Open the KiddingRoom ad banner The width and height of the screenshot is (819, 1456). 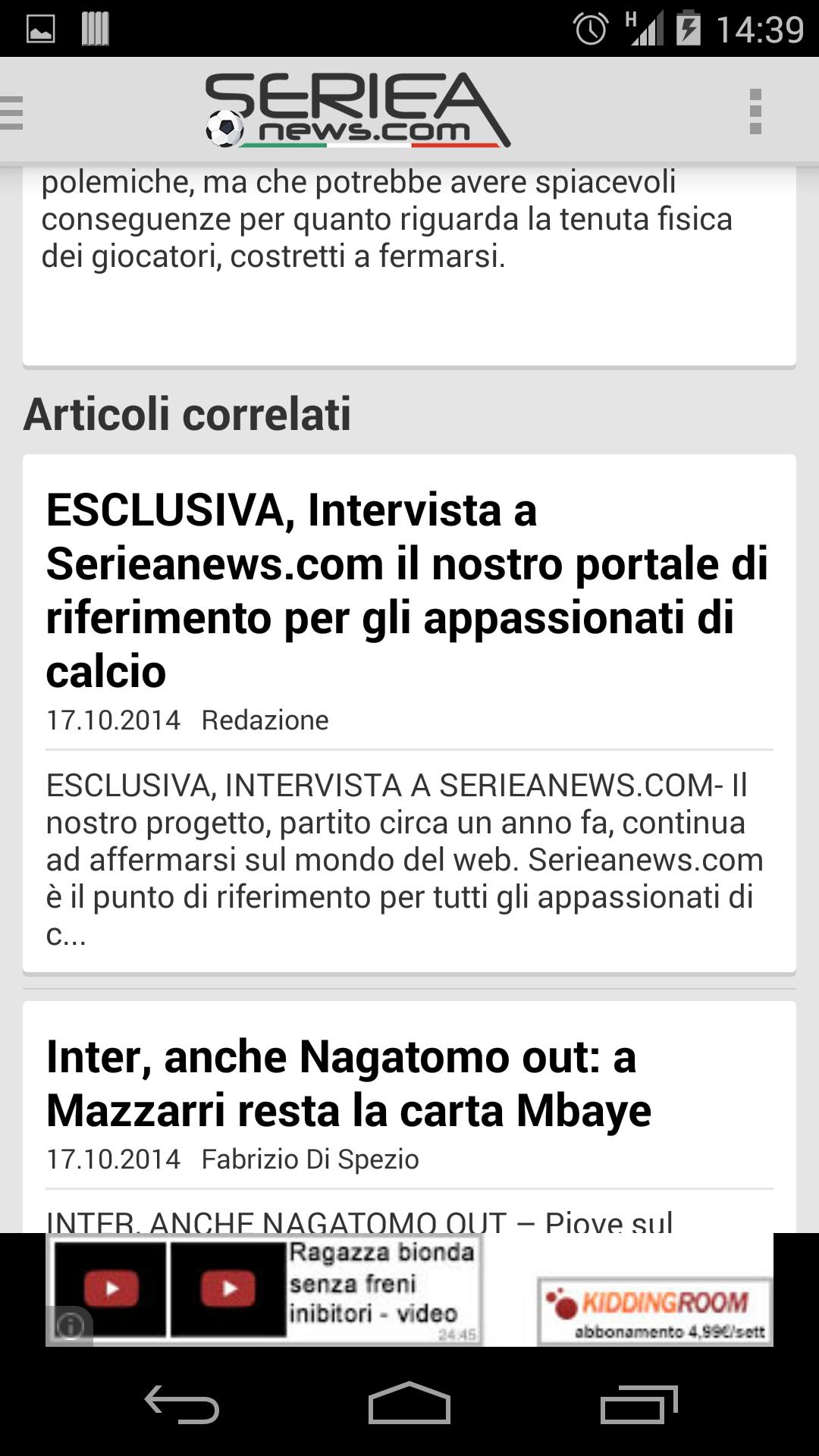coord(655,1310)
